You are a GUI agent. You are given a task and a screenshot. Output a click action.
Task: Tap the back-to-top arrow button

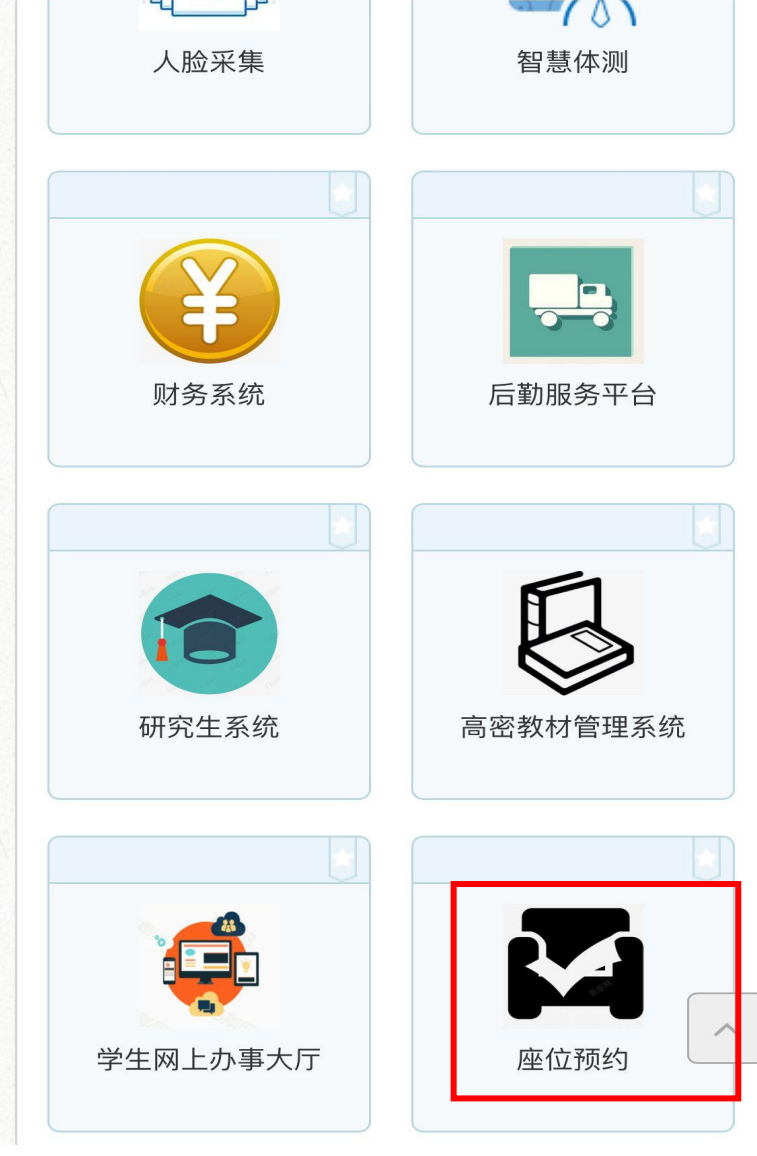[x=724, y=1028]
